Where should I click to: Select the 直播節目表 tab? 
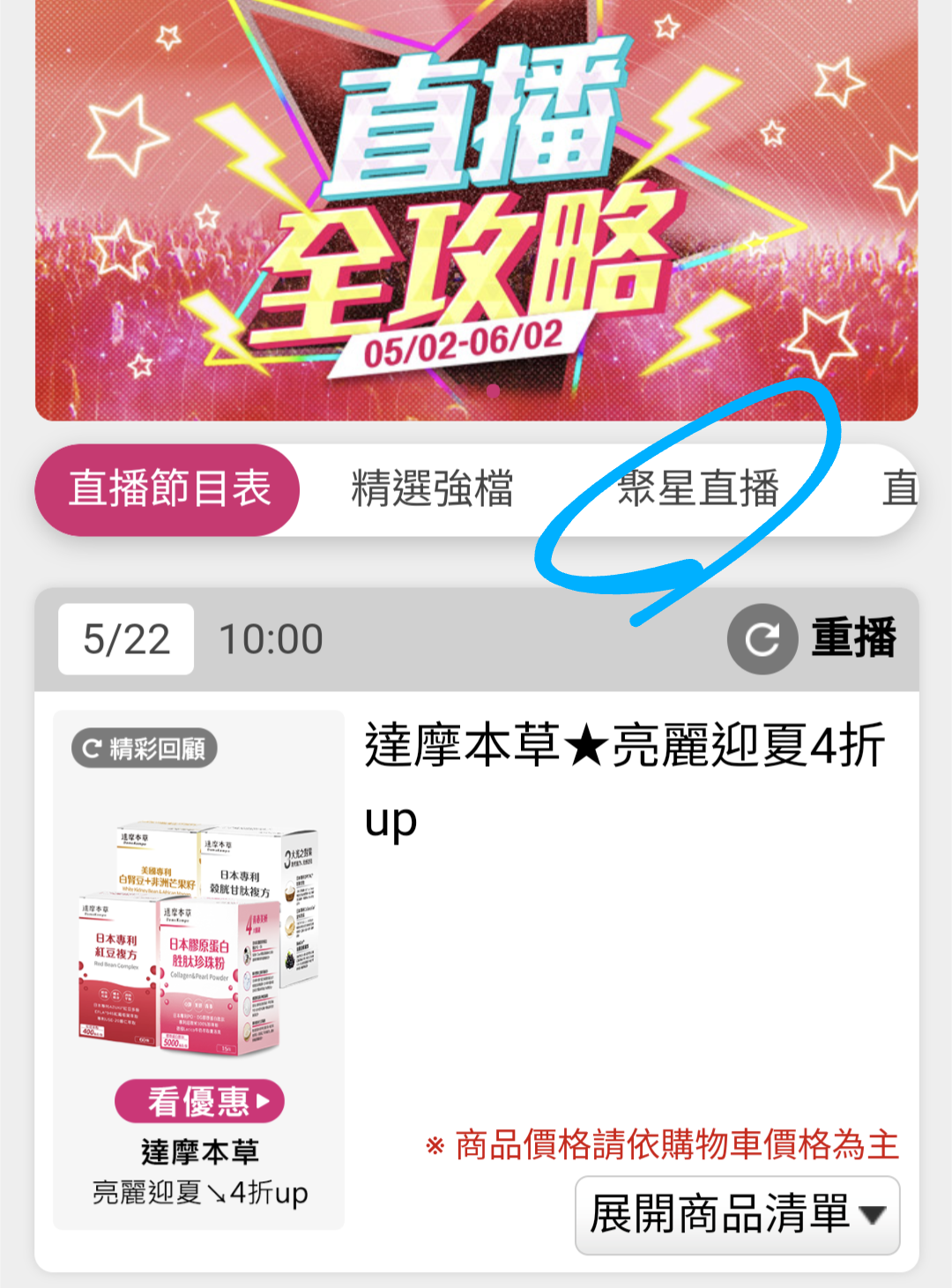(167, 489)
